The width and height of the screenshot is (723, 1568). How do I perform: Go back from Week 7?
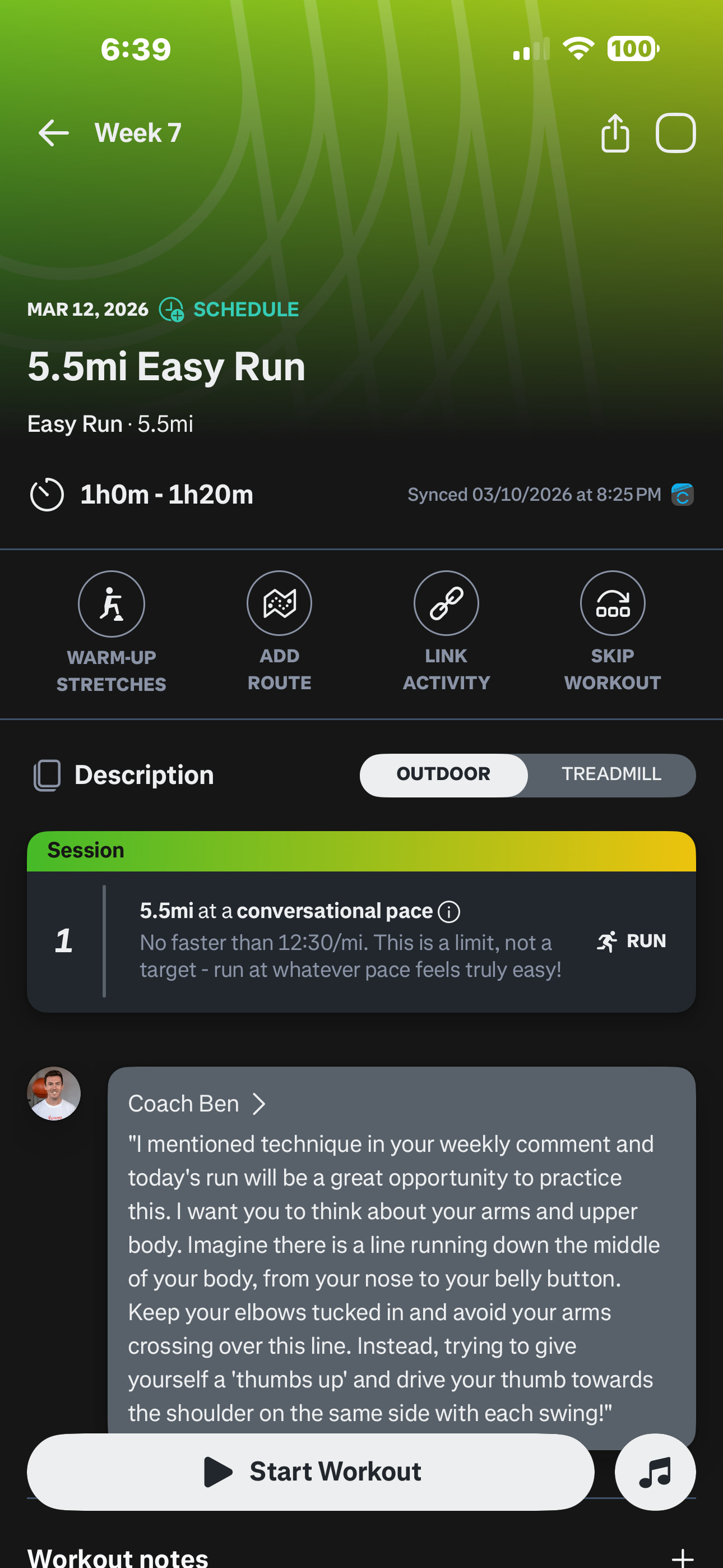click(54, 133)
